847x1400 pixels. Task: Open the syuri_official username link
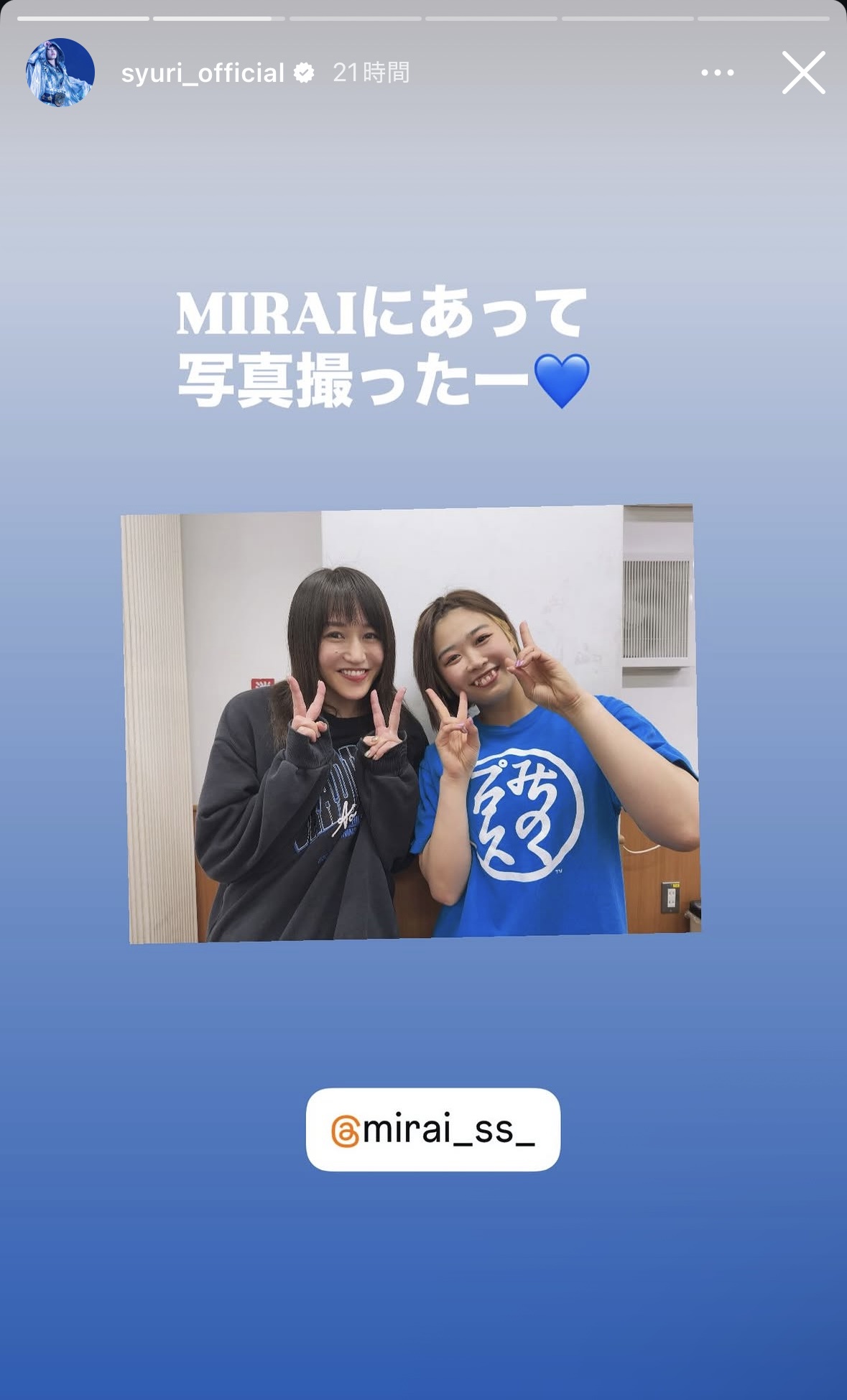click(x=203, y=73)
